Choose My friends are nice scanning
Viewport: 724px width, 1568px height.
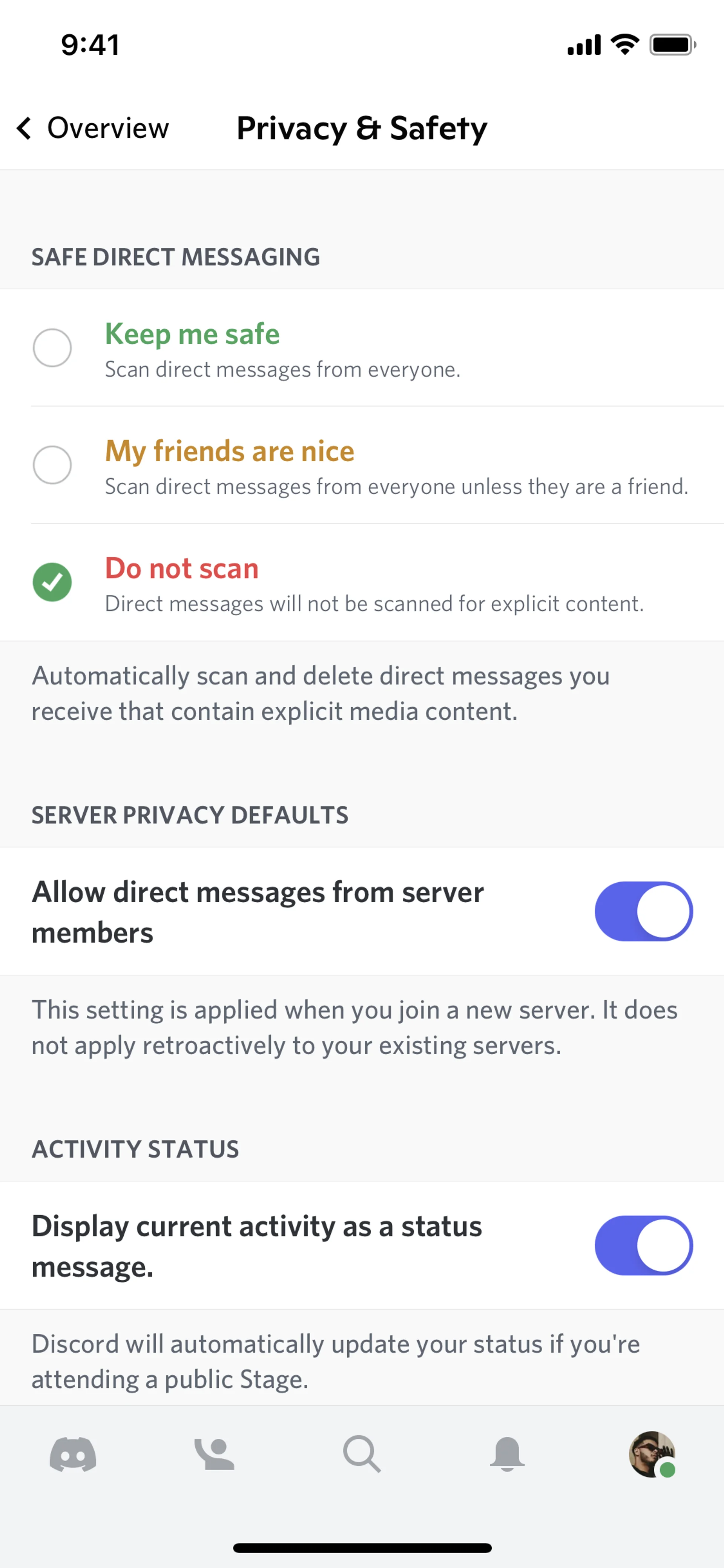pyautogui.click(x=52, y=465)
